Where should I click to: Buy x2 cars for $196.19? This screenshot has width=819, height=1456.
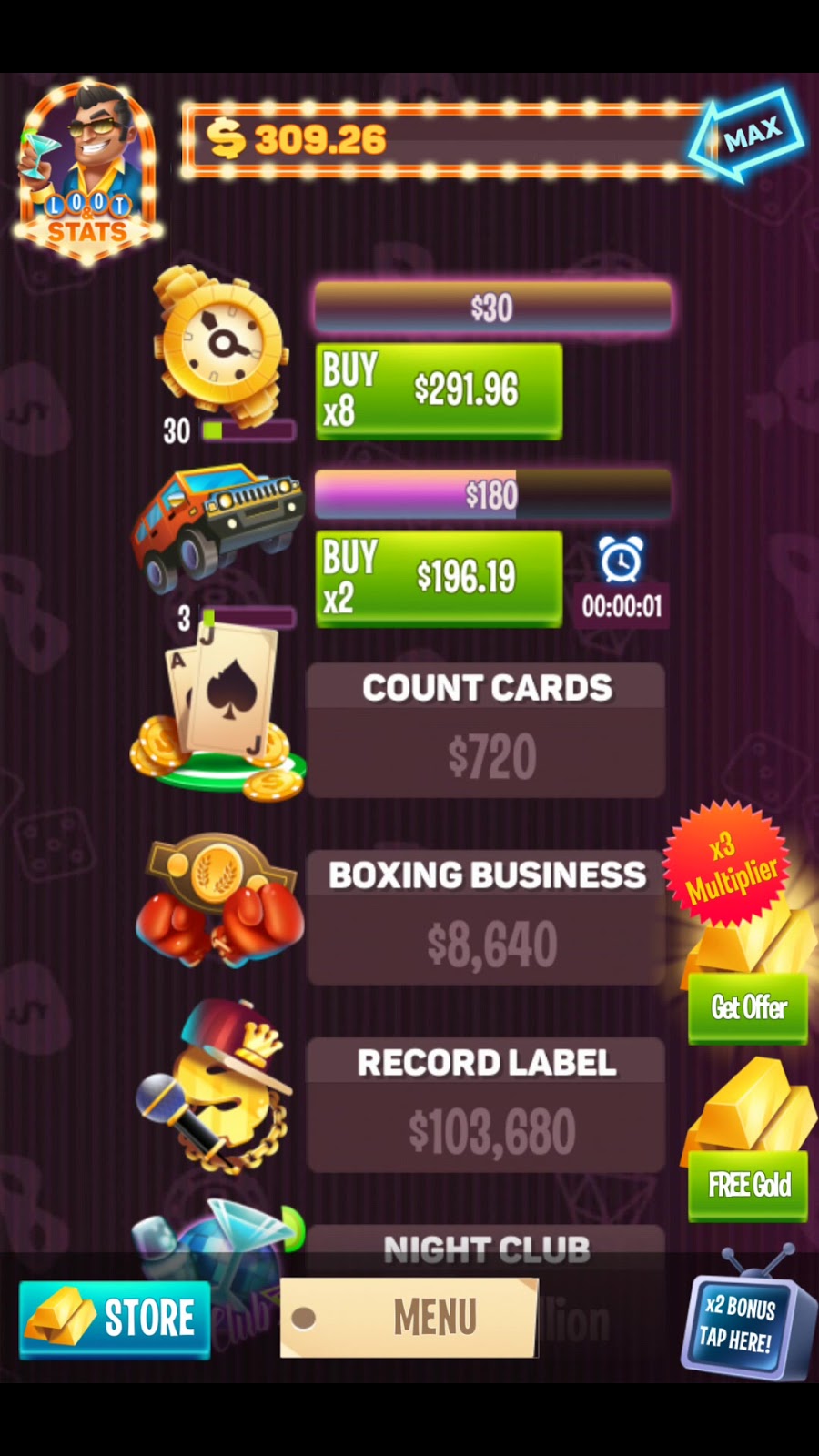(x=439, y=579)
